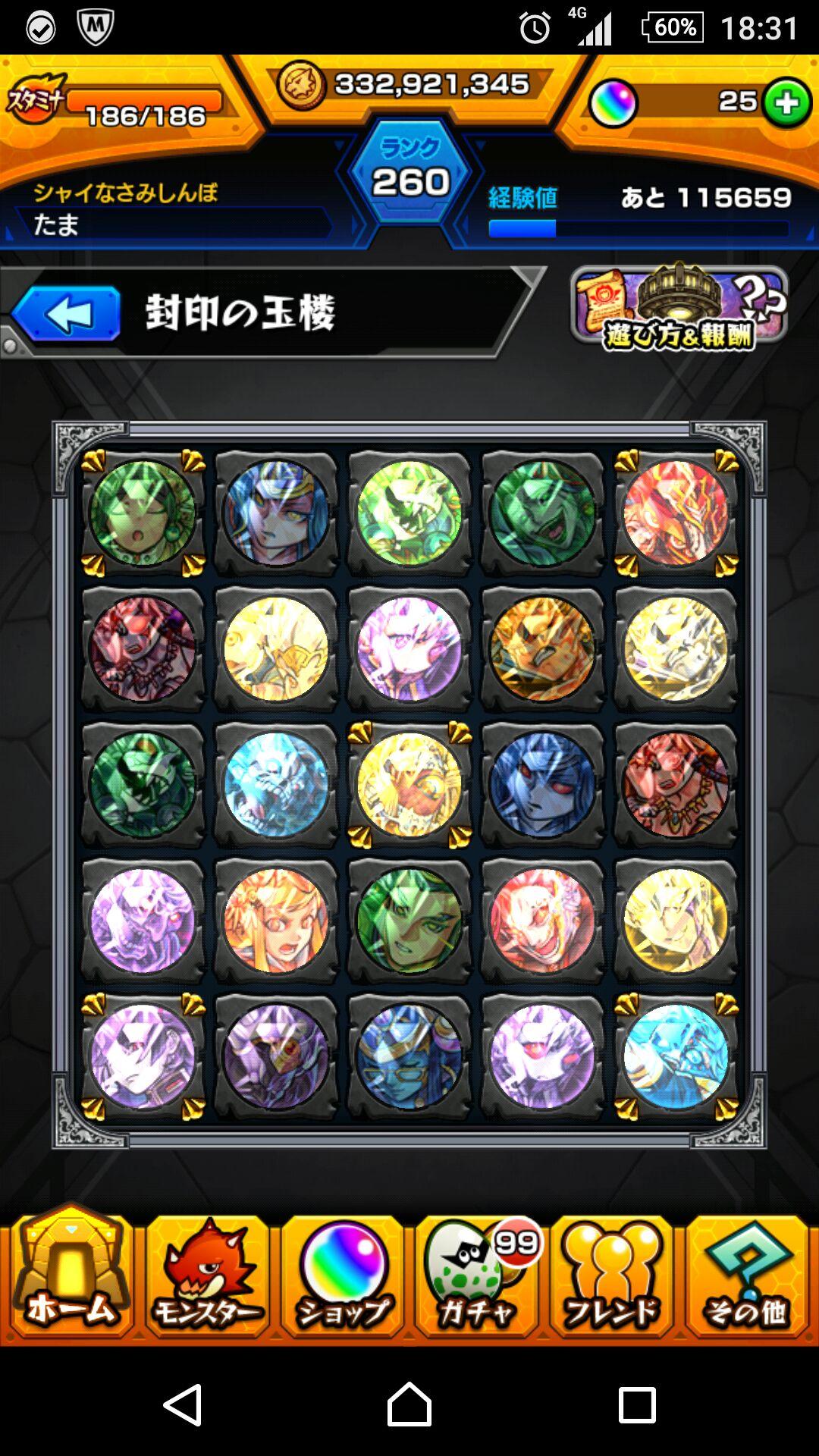Tap the Android back navigation button

[x=183, y=1404]
